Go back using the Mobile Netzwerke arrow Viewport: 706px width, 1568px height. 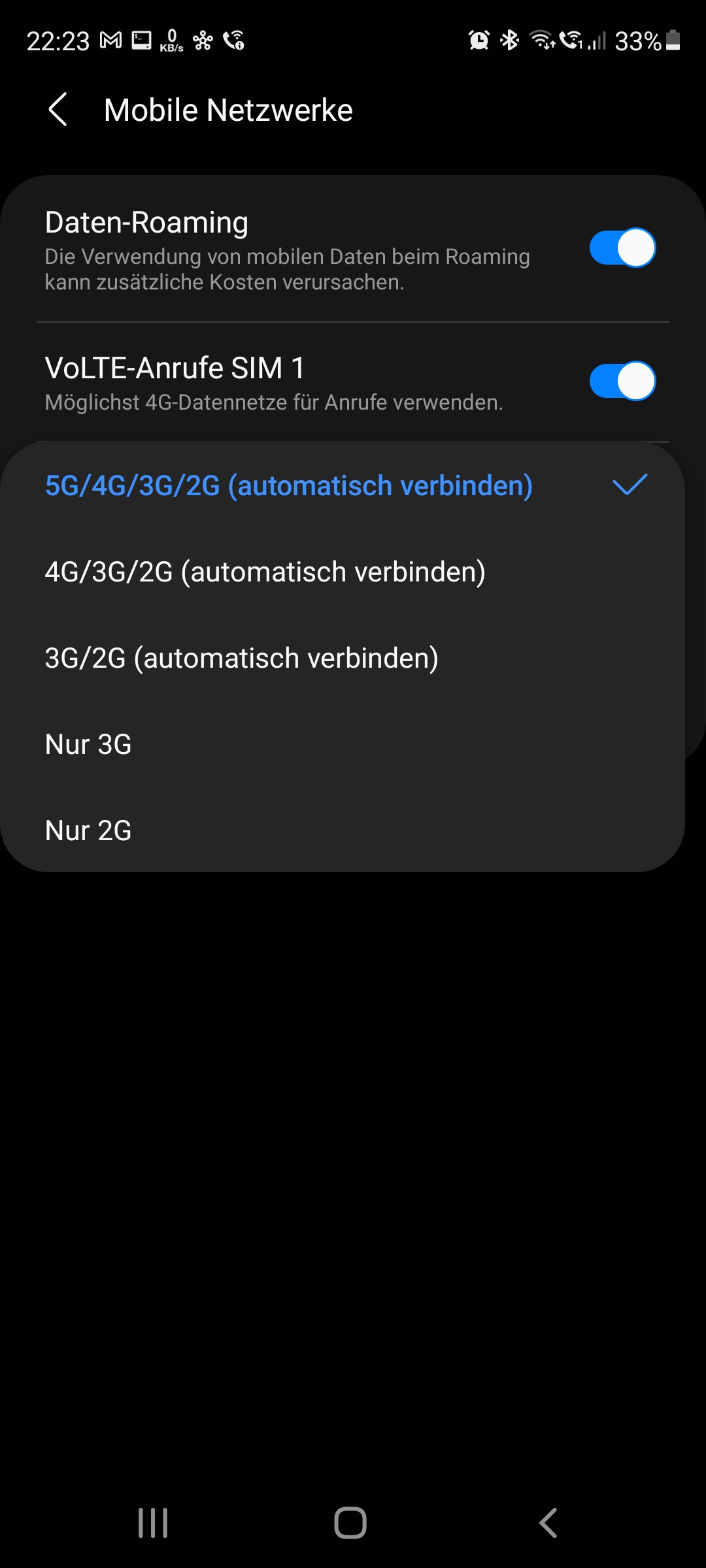(x=58, y=110)
